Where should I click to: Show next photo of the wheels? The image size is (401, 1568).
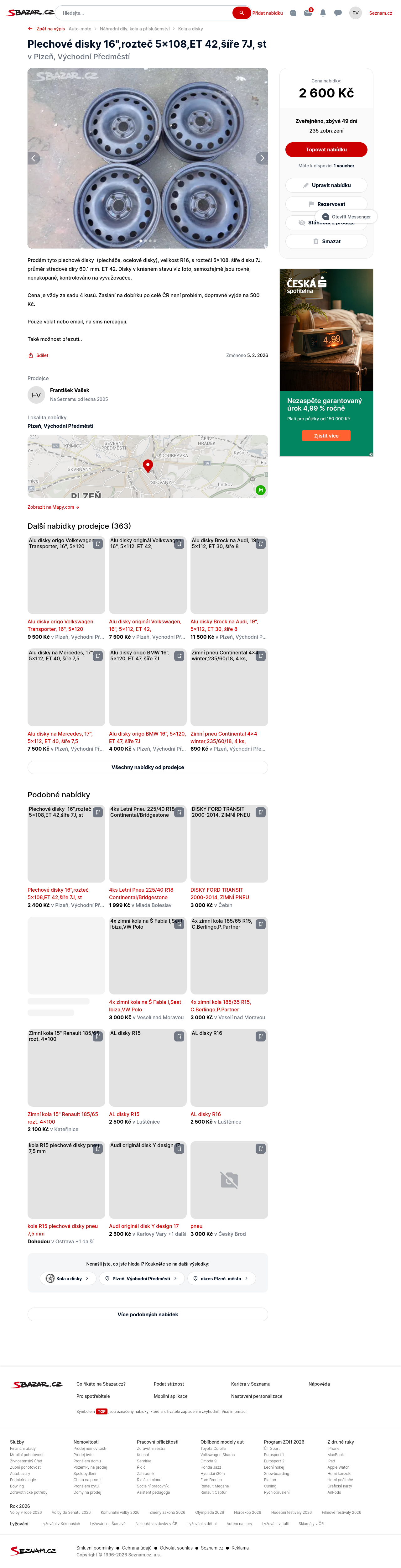(x=262, y=158)
